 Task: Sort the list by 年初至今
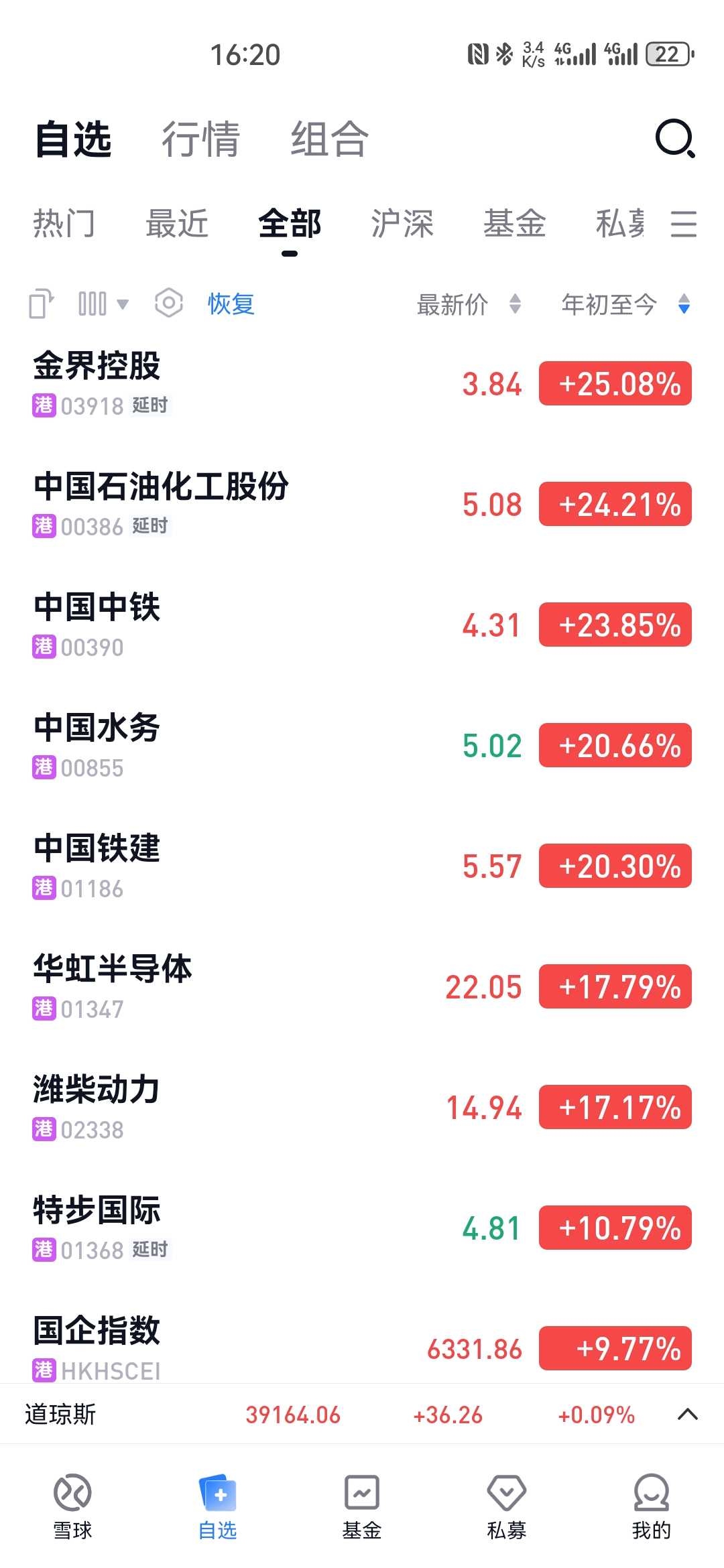[x=625, y=304]
